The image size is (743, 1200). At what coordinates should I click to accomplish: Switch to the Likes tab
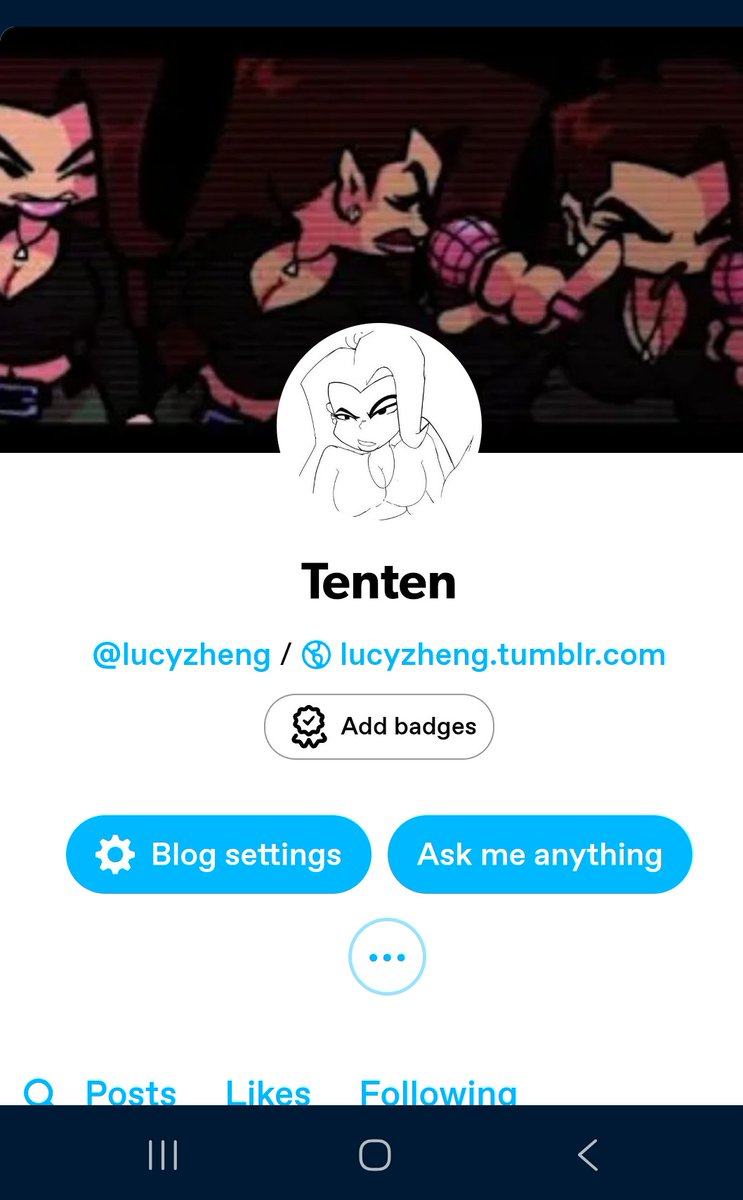268,1091
